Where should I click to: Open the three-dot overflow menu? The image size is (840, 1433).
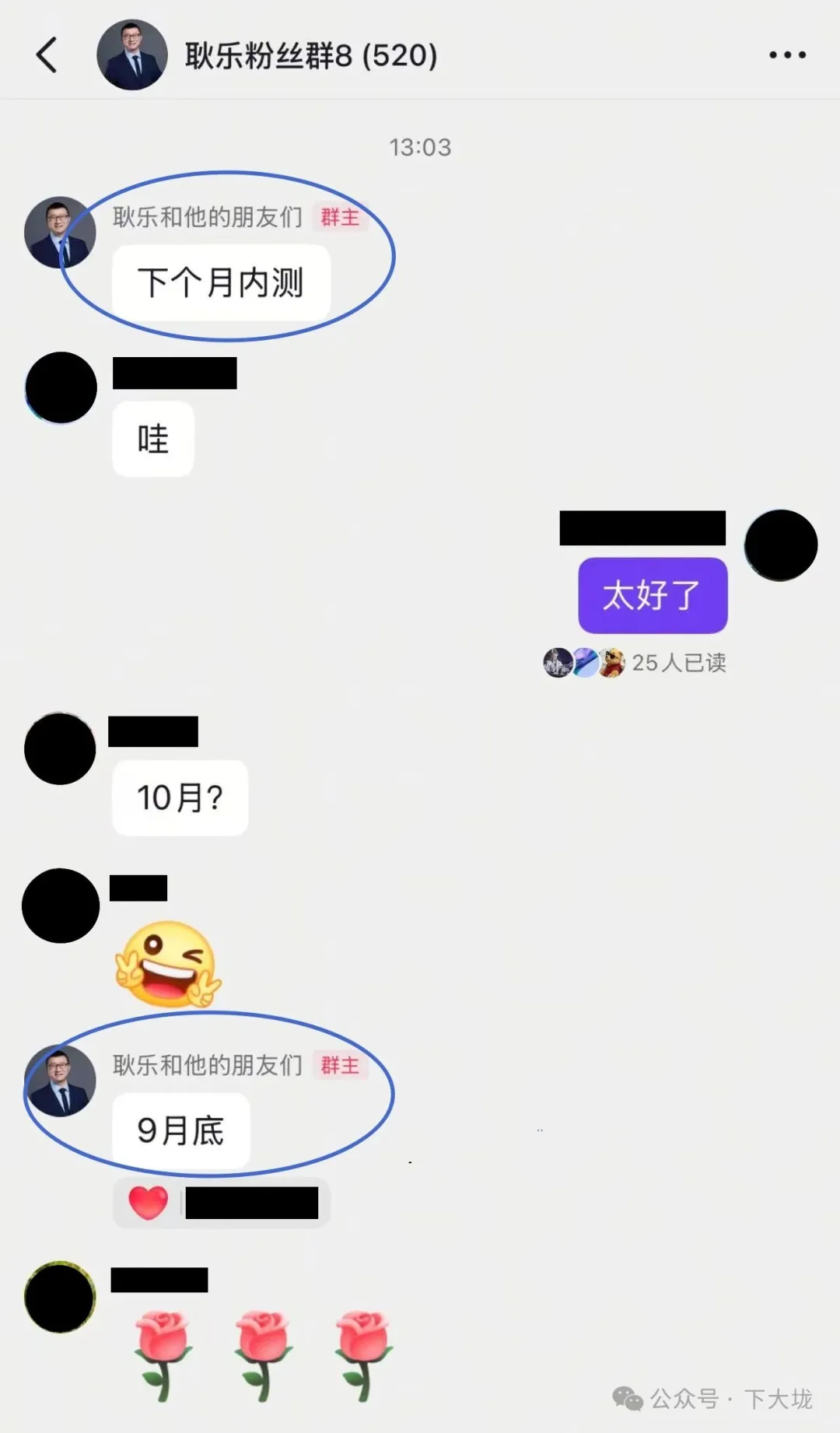787,55
